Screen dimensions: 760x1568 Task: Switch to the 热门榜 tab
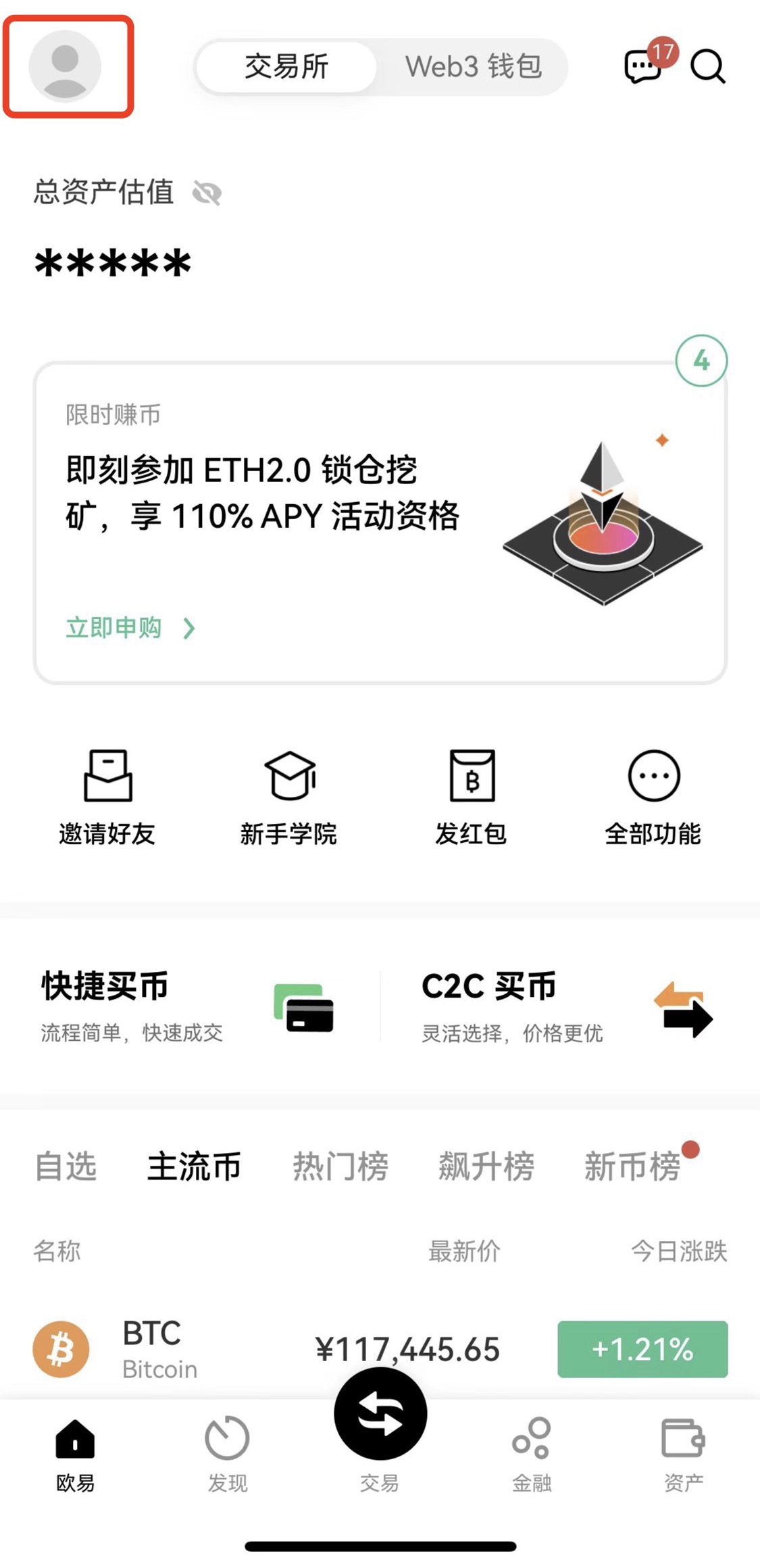coord(340,1167)
